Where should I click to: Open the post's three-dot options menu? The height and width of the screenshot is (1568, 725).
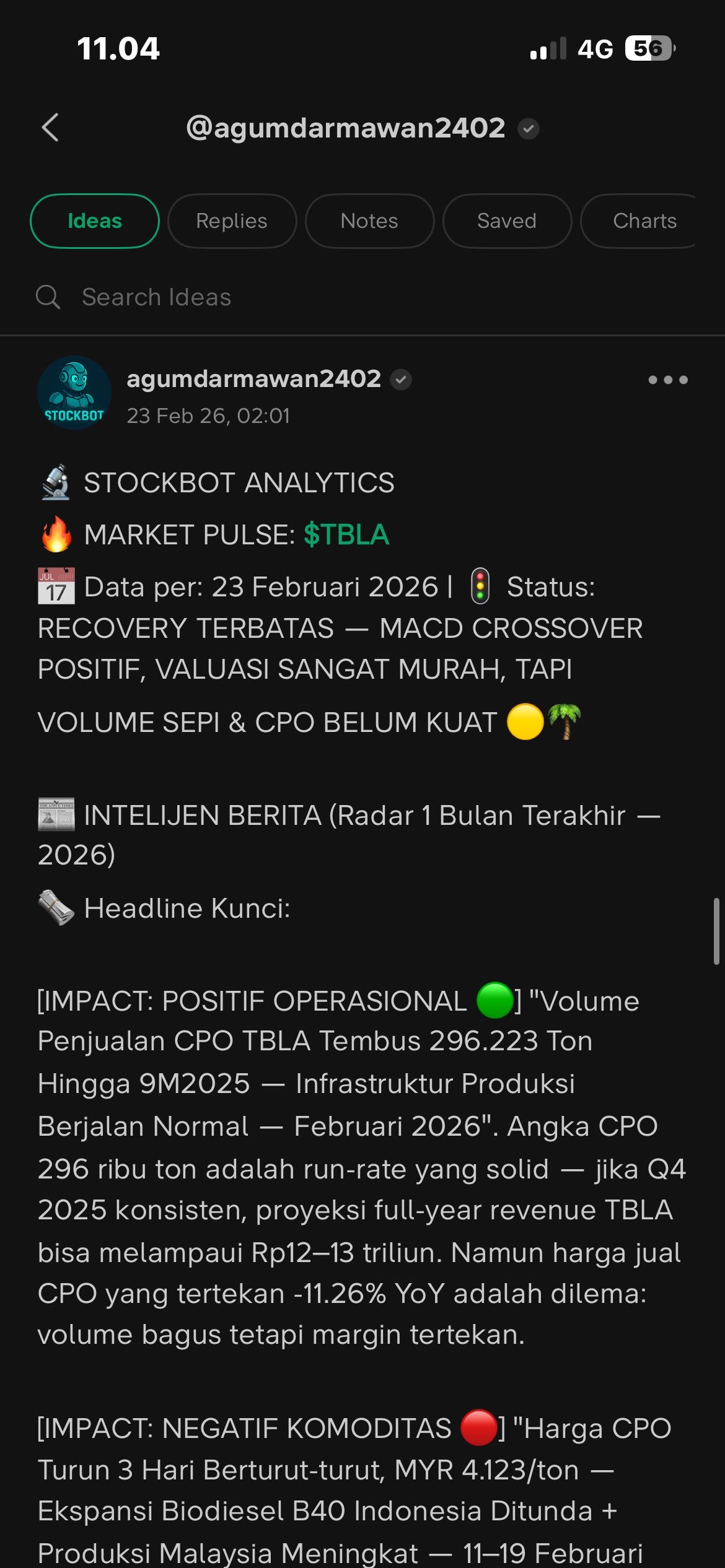pyautogui.click(x=667, y=380)
